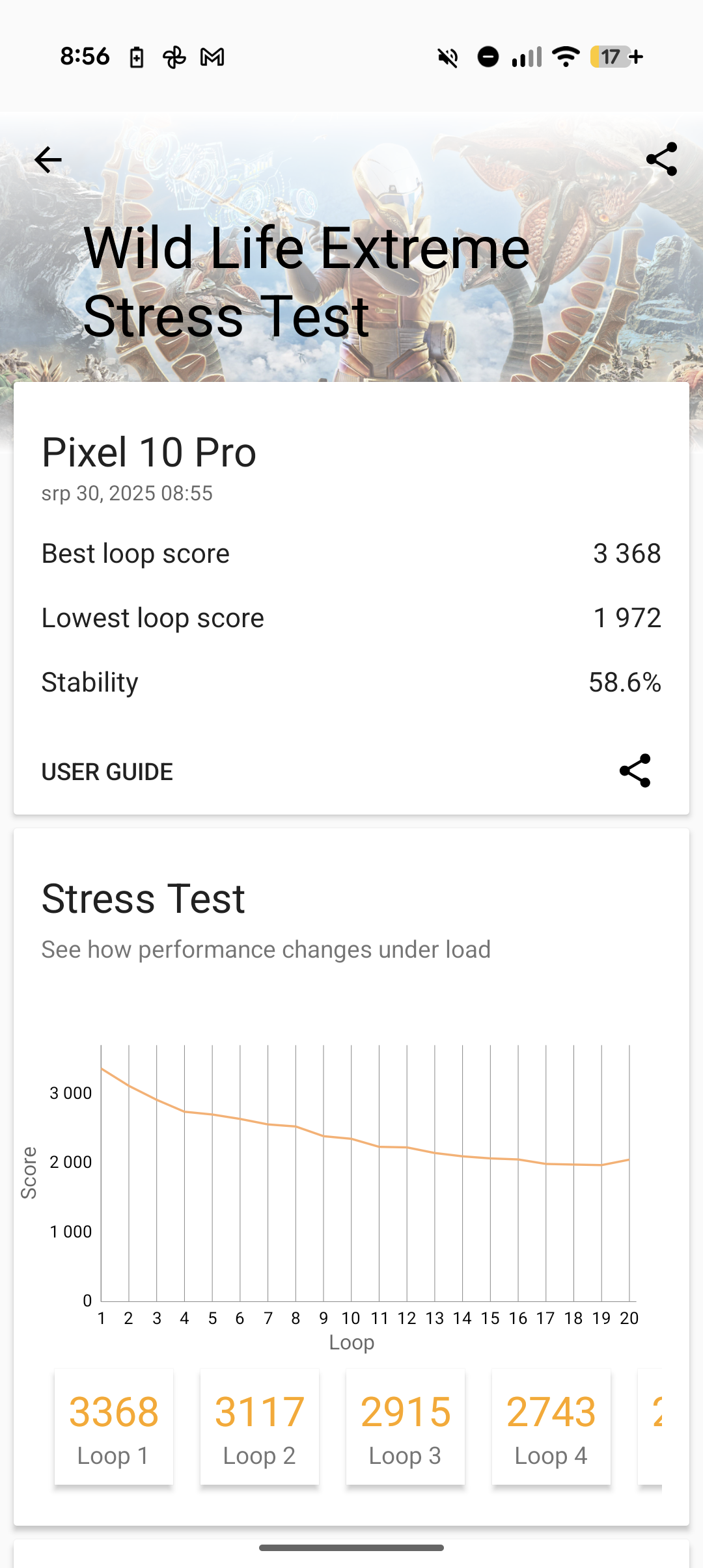Tap the back arrow to return
The height and width of the screenshot is (1568, 703).
pos(48,159)
